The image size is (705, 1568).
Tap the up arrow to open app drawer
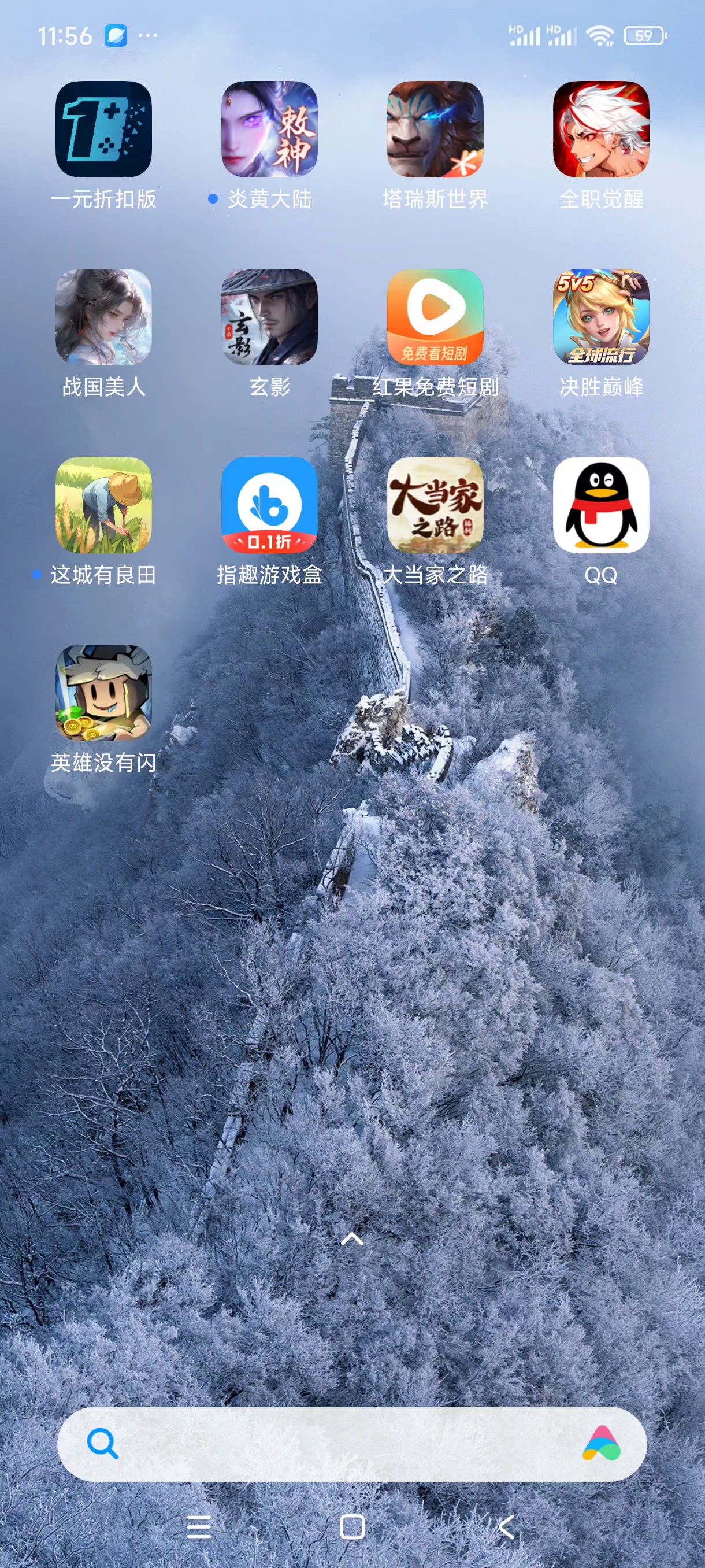pos(352,1239)
